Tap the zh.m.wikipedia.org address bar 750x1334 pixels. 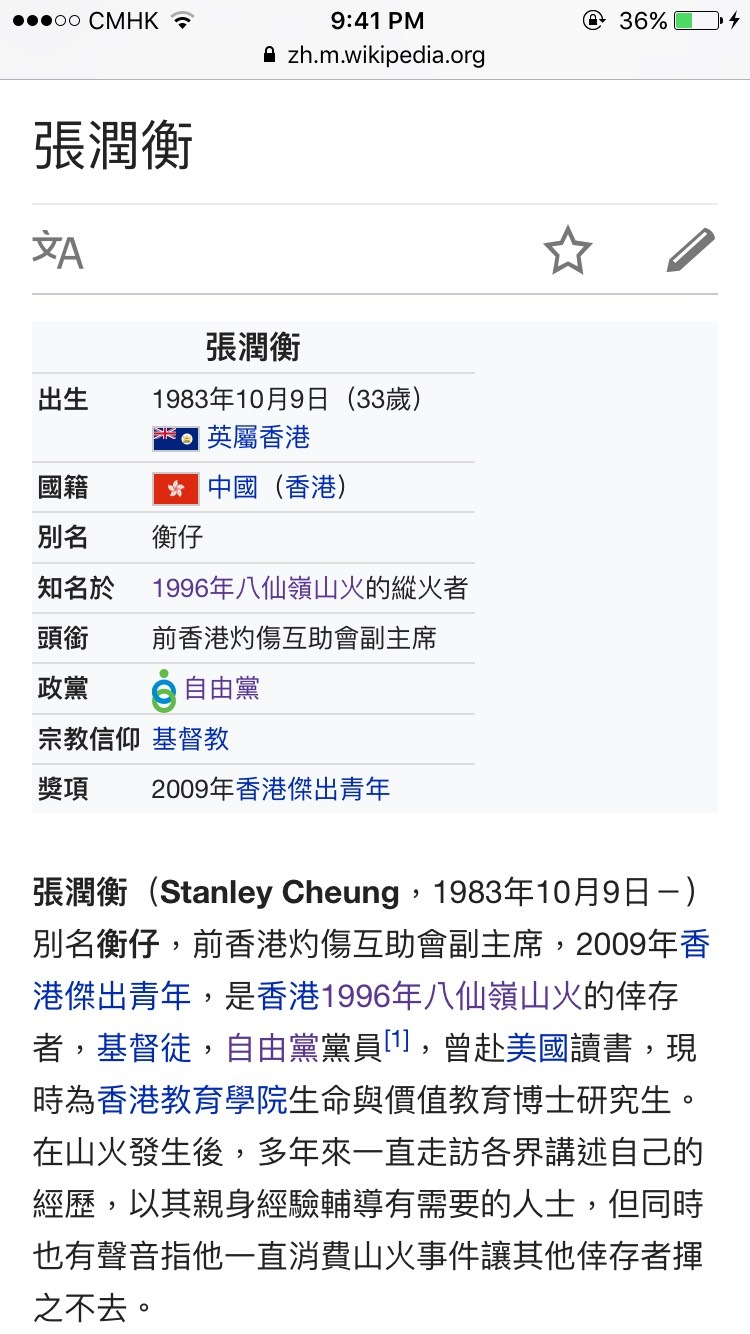(x=374, y=54)
